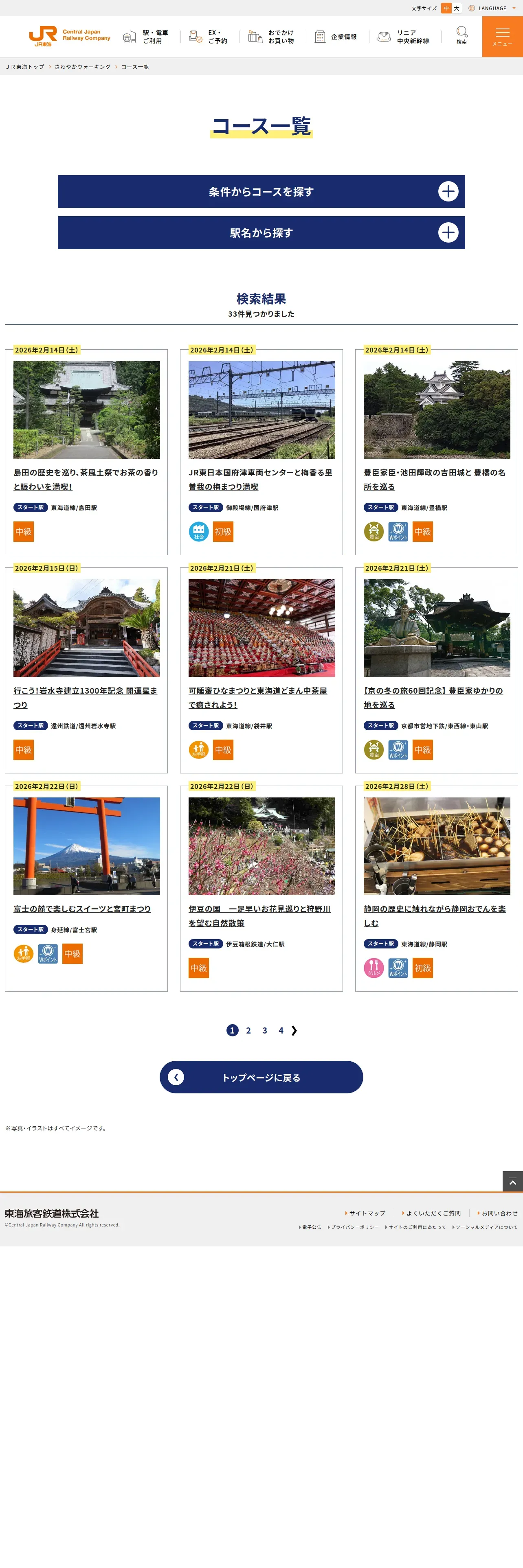View the 岩水寺建立1300年記念 course

(x=86, y=698)
